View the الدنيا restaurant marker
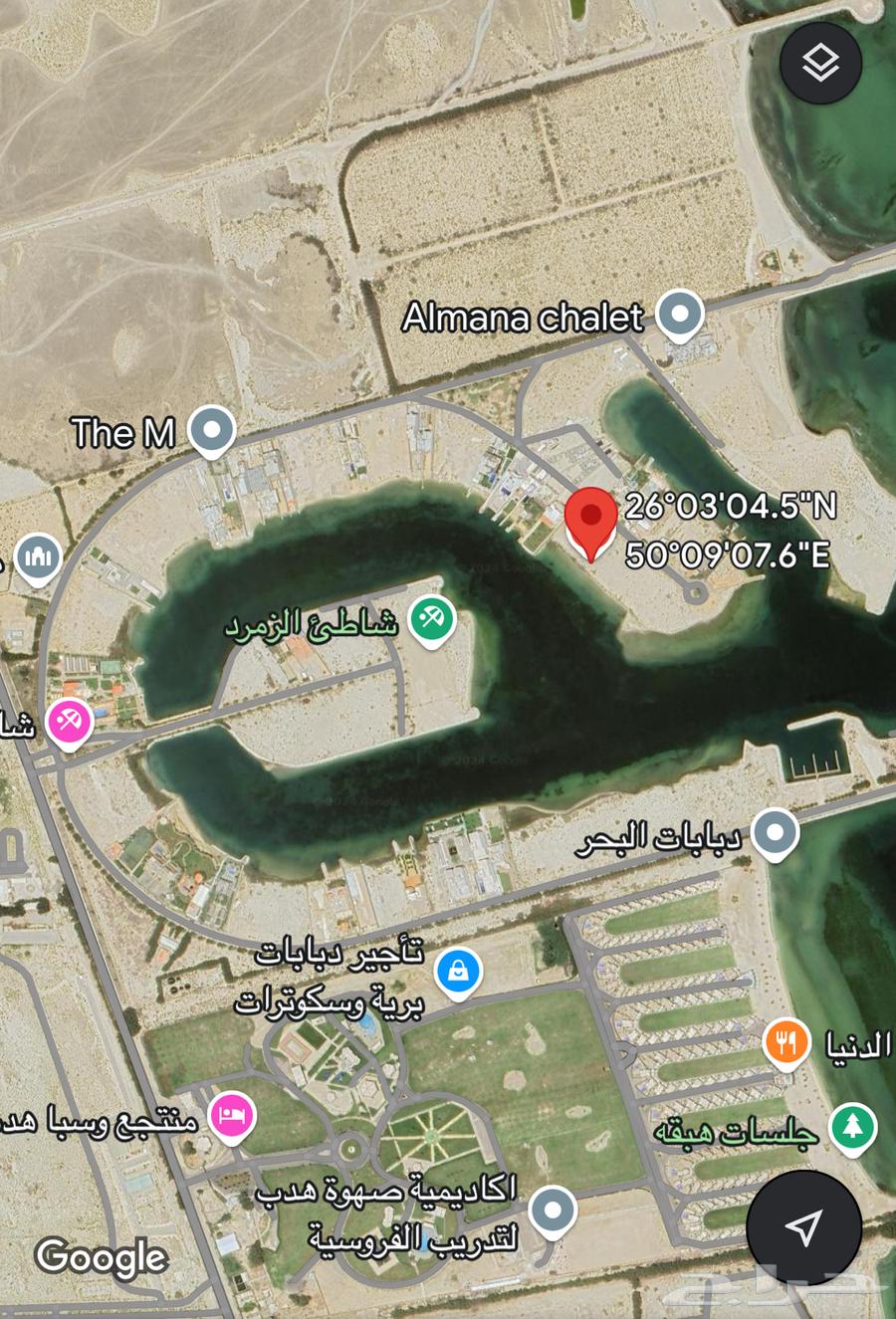896x1319 pixels. pyautogui.click(x=786, y=1044)
